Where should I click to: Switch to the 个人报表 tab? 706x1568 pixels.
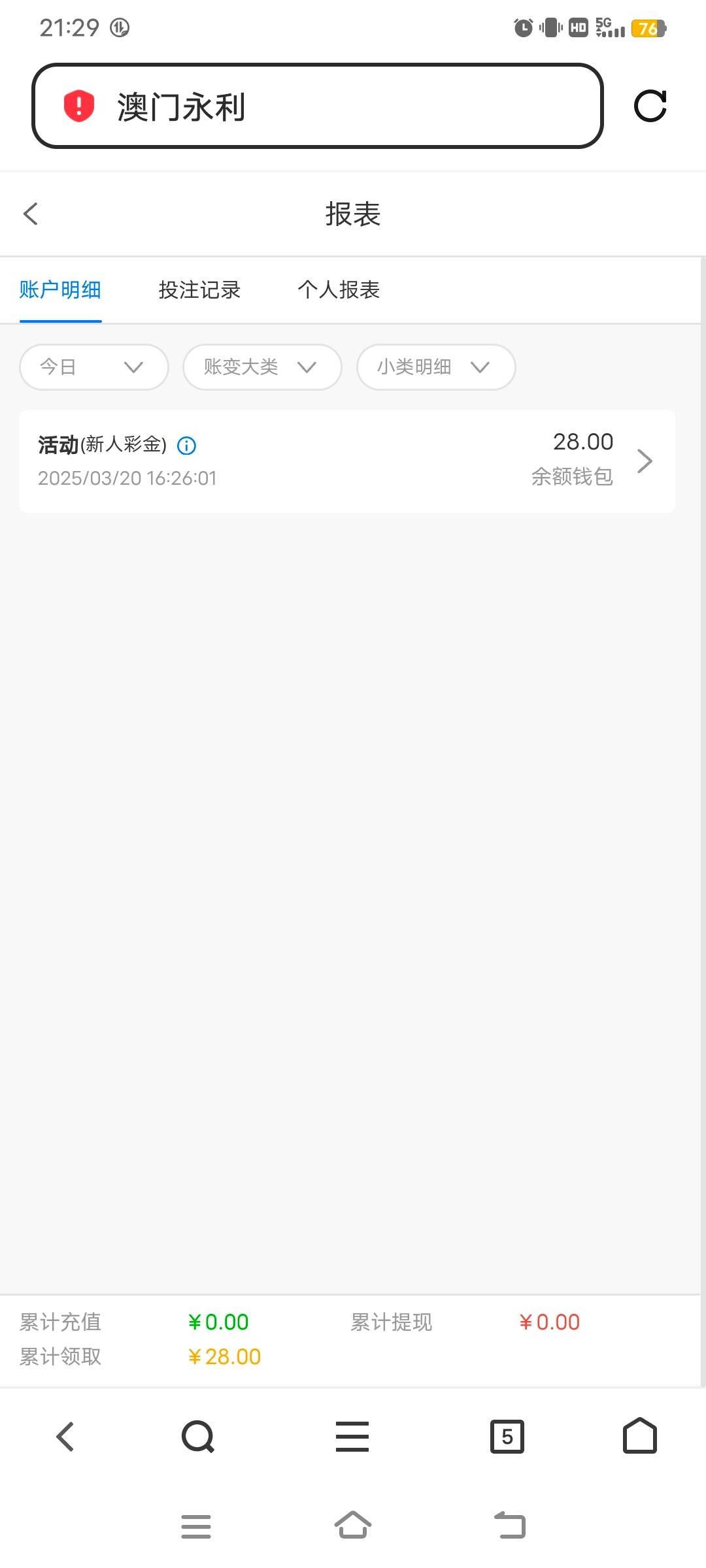[339, 289]
